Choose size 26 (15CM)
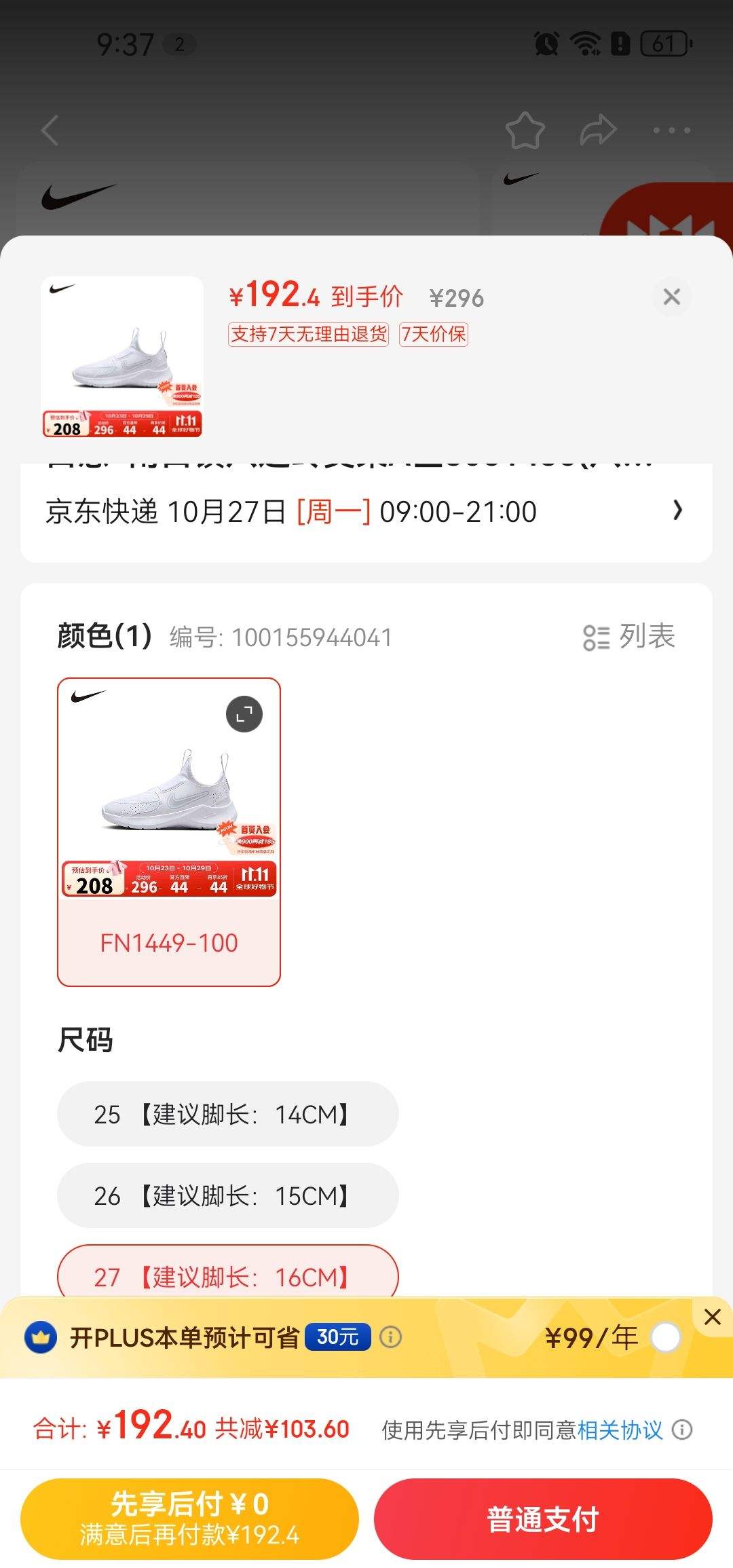Viewport: 733px width, 1568px height. [227, 1195]
